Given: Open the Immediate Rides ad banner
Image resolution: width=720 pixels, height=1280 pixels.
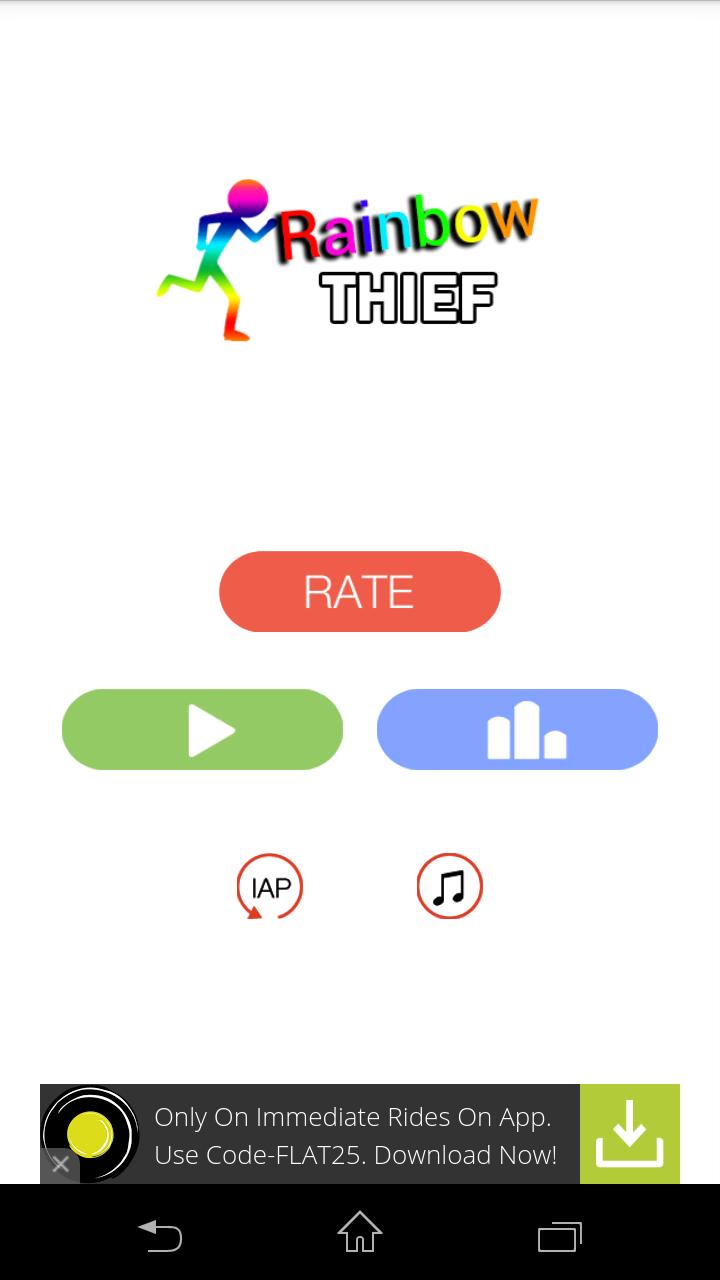Looking at the screenshot, I should pyautogui.click(x=355, y=1135).
